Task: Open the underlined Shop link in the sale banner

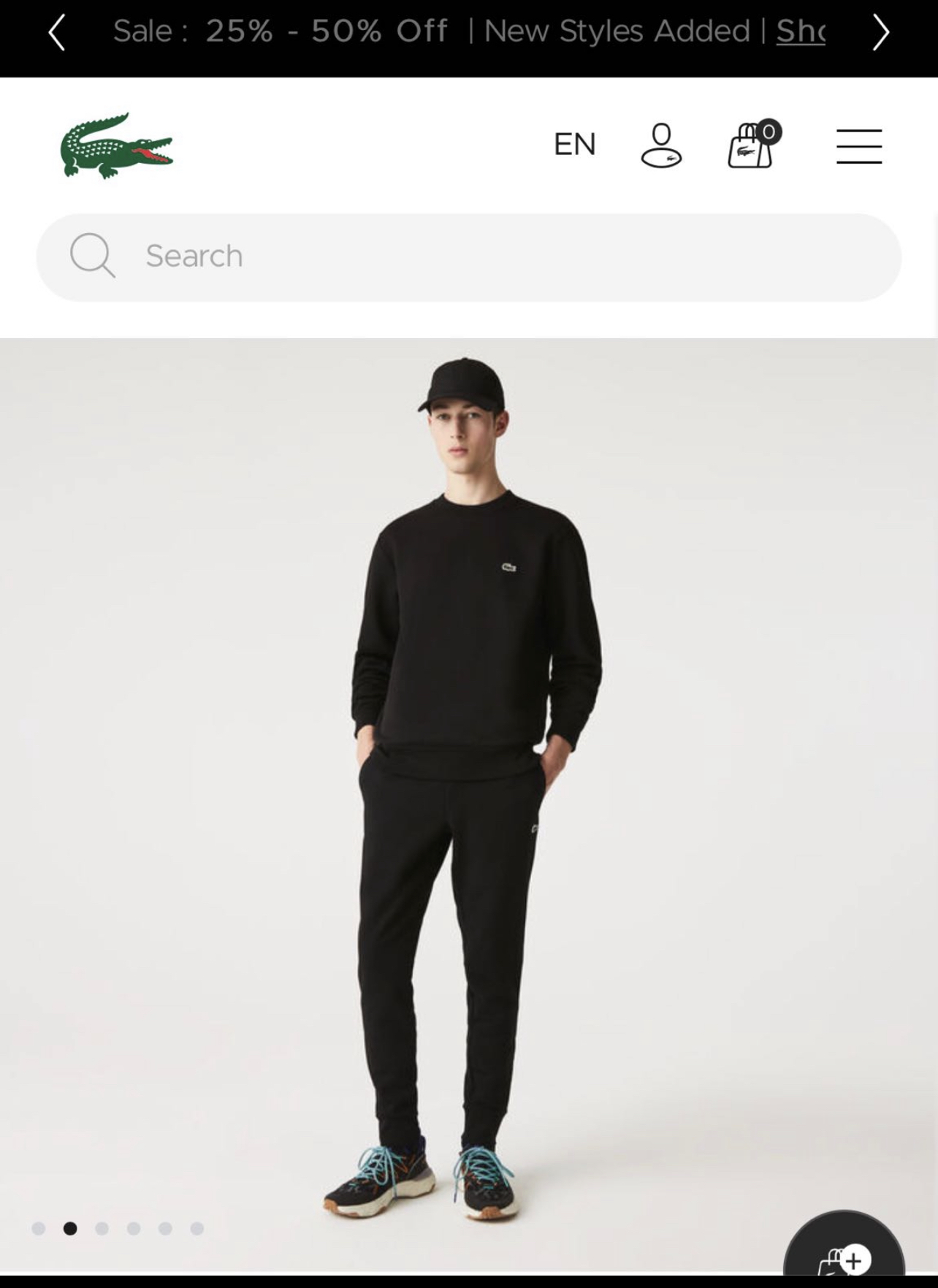Action: pyautogui.click(x=800, y=31)
